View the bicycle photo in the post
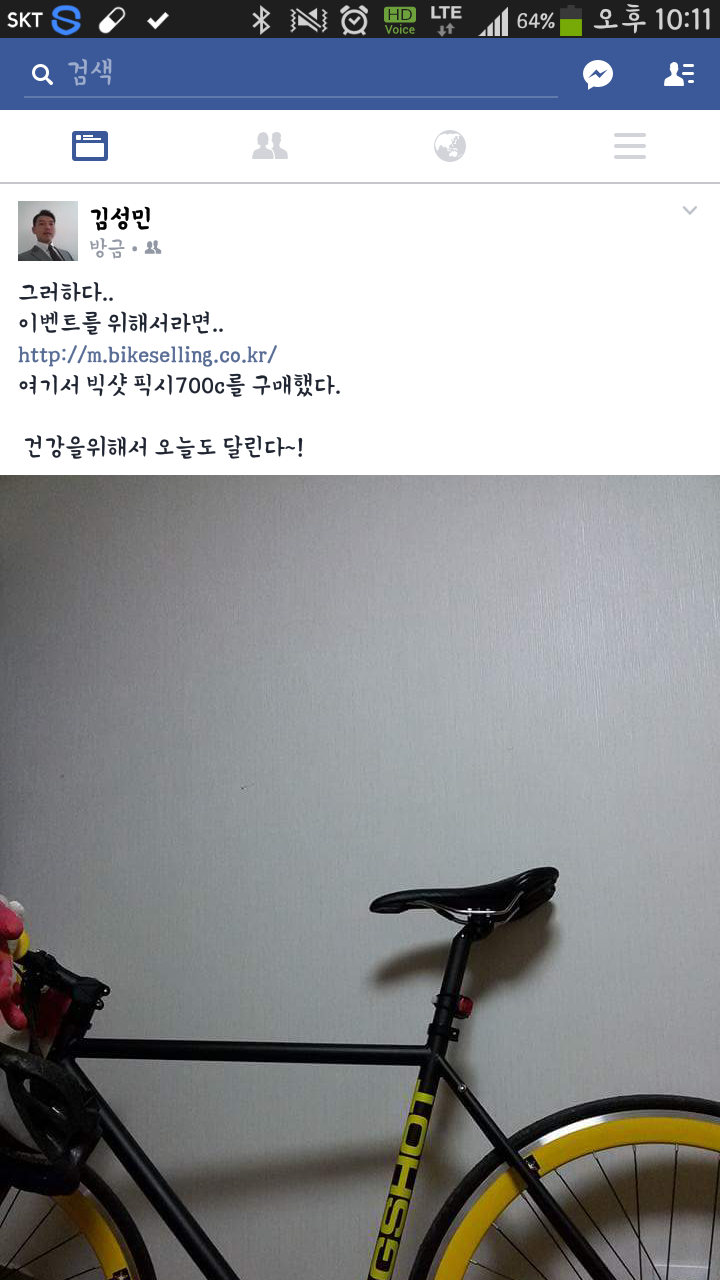The width and height of the screenshot is (720, 1280). (360, 876)
